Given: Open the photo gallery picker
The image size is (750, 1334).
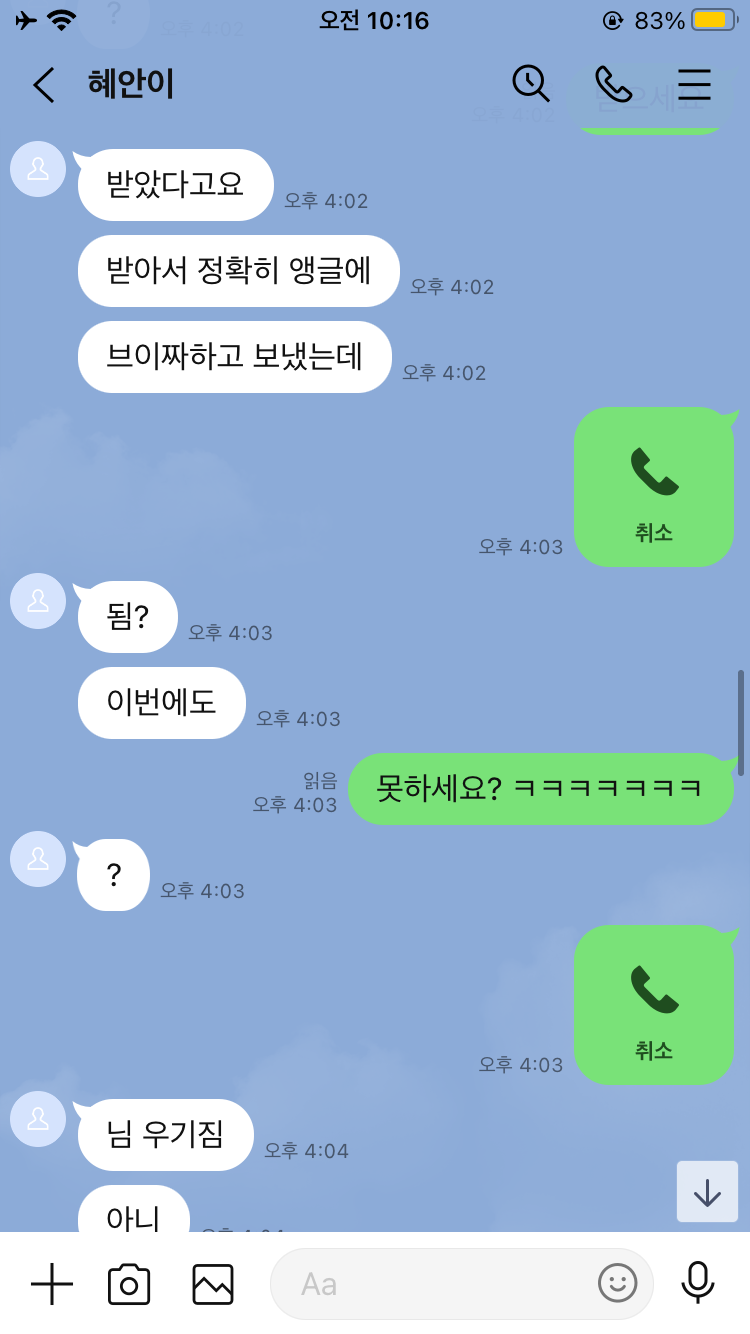Looking at the screenshot, I should pyautogui.click(x=213, y=1284).
